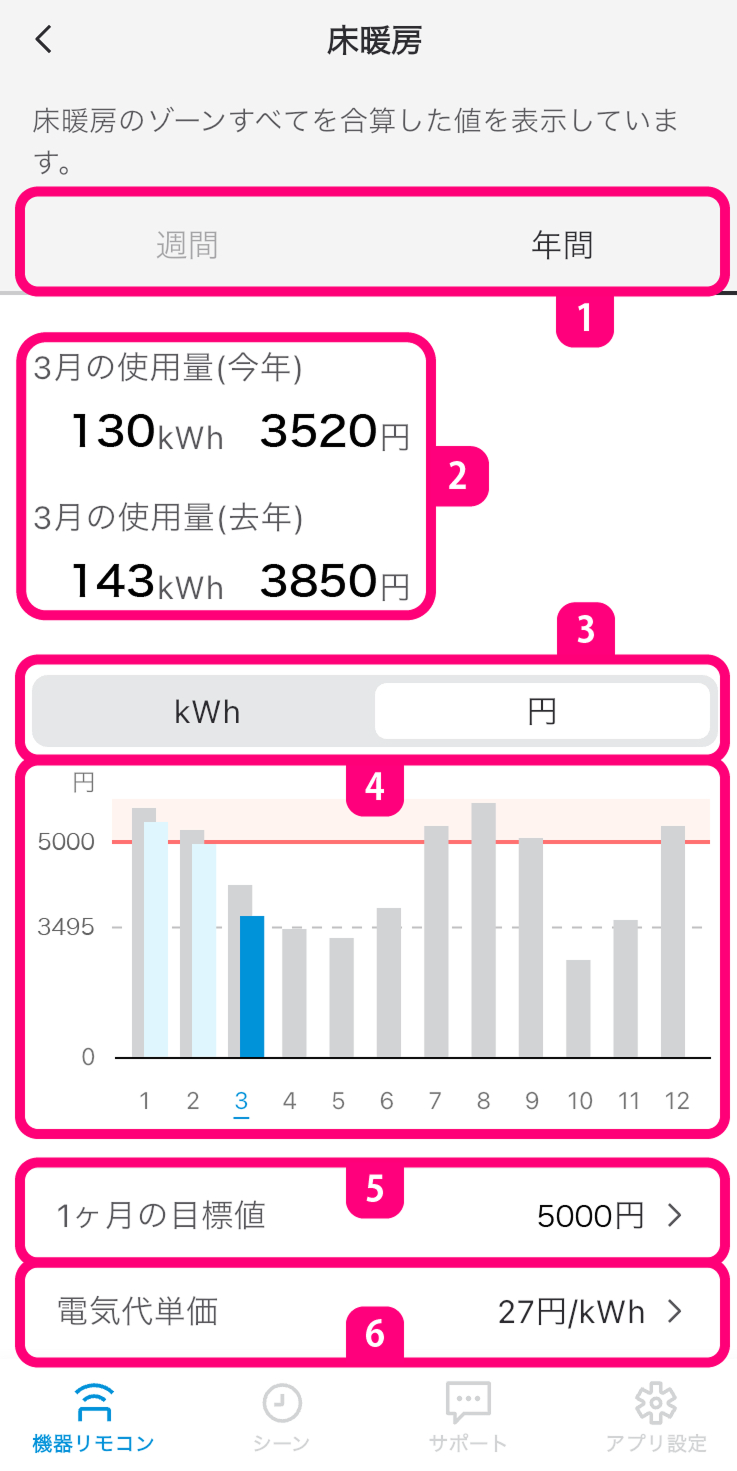737x1471 pixels.
Task: Show the chart in kWh
Action: tap(207, 712)
